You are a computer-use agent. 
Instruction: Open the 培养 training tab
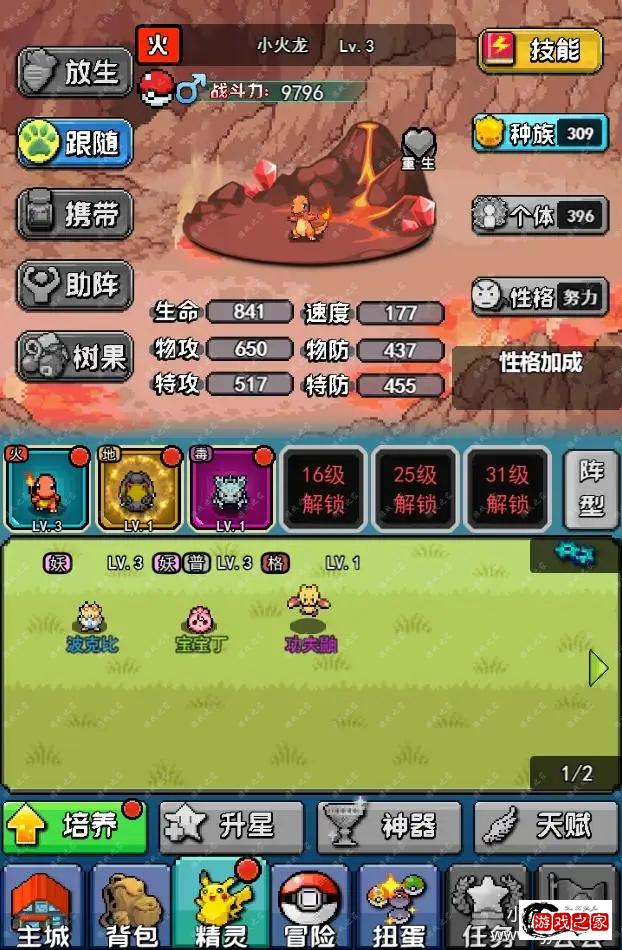point(74,826)
